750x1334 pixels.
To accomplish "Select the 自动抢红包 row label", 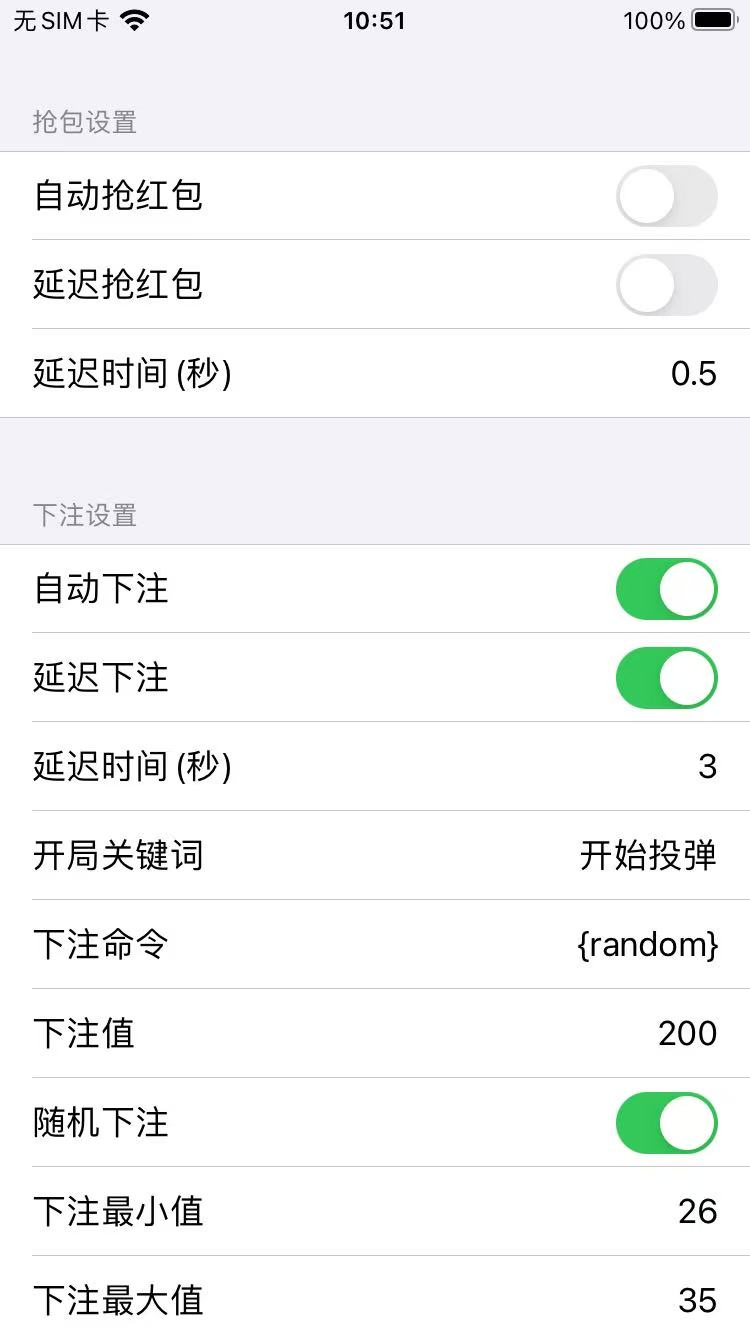I will (117, 196).
